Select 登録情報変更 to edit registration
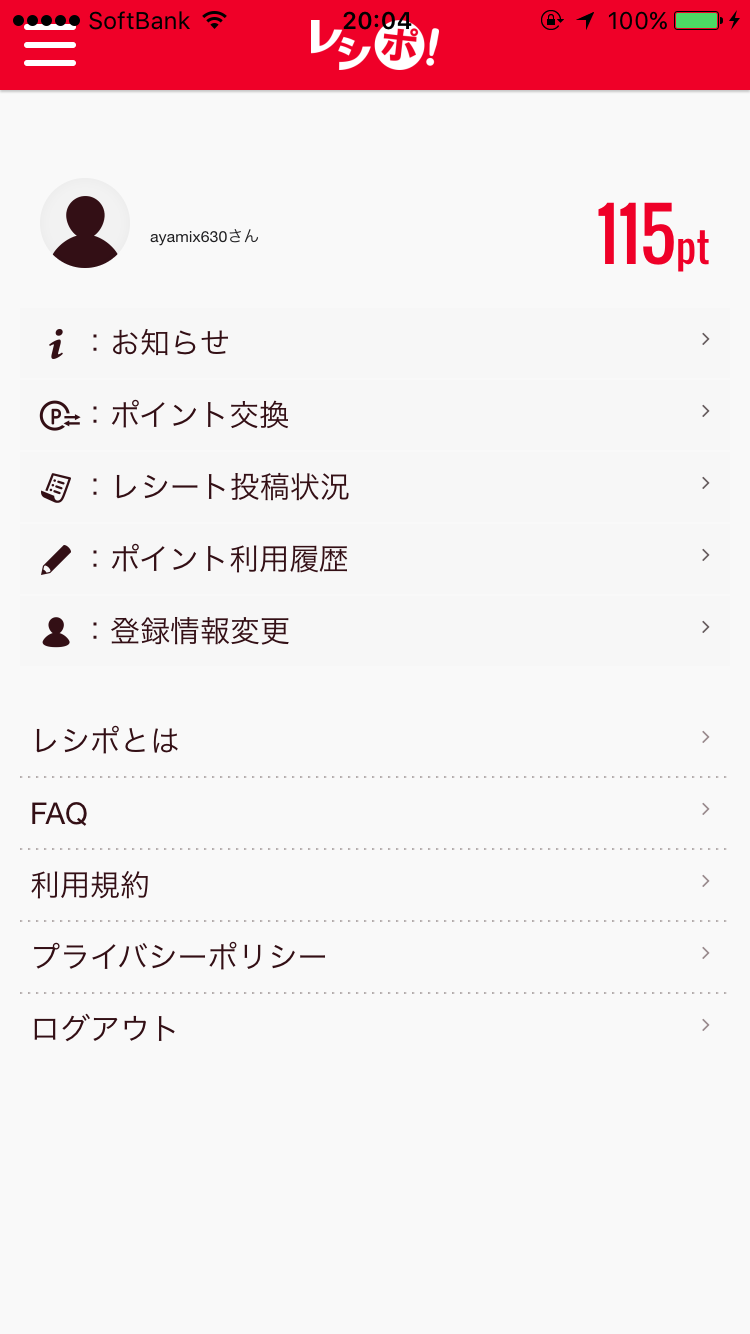Viewport: 750px width, 1334px height. pos(374,631)
